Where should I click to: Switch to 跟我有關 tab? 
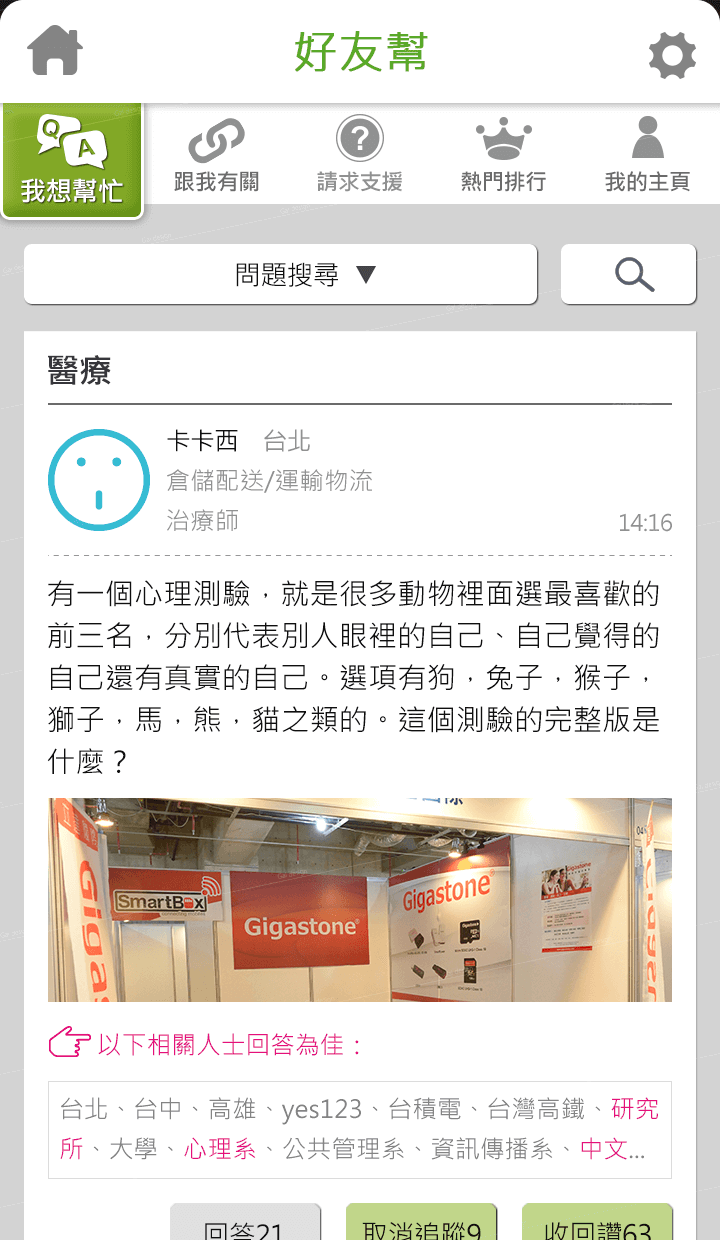coord(216,157)
